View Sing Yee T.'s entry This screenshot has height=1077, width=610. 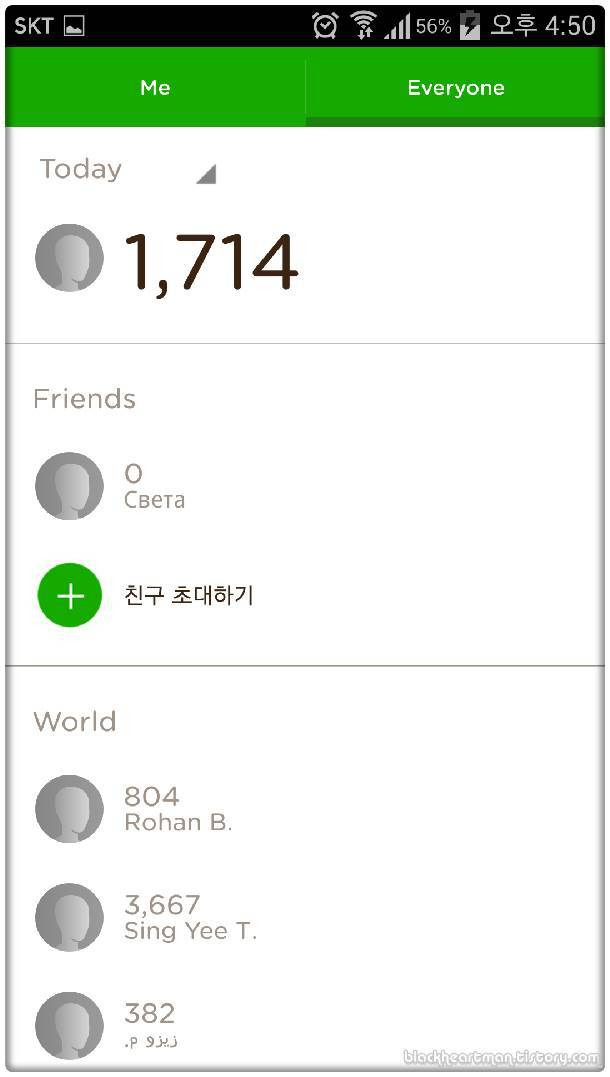(x=305, y=917)
